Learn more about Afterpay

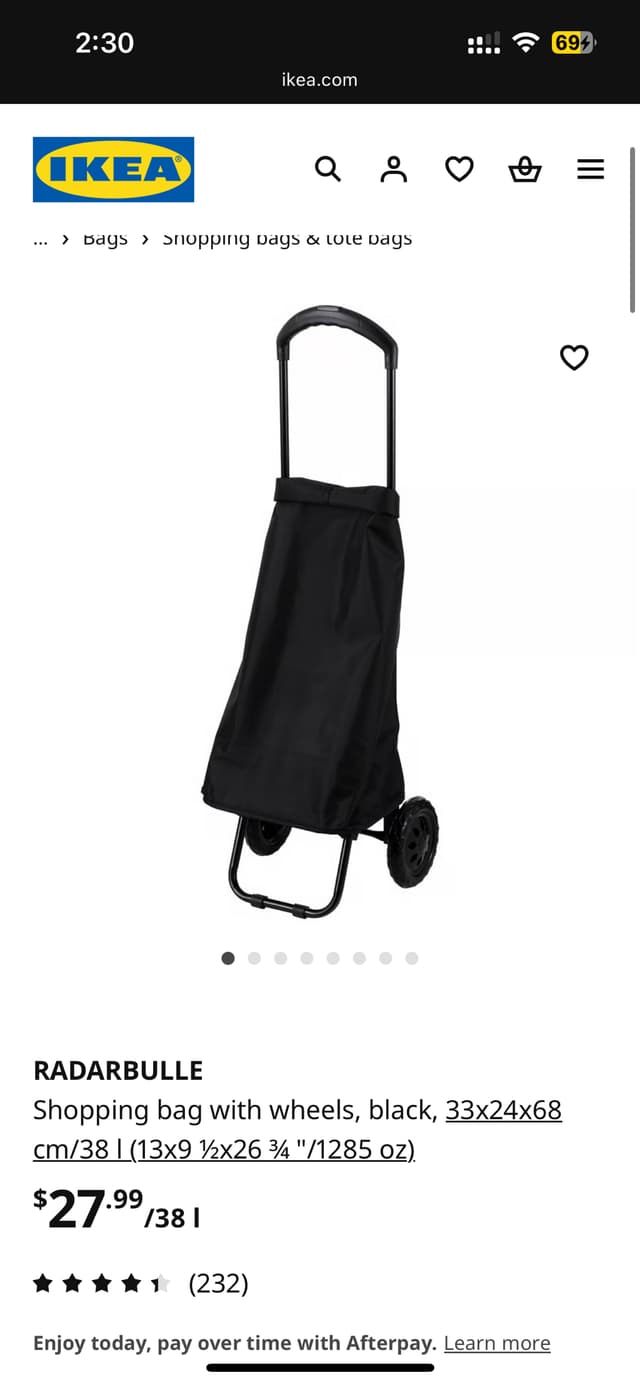tap(497, 1343)
